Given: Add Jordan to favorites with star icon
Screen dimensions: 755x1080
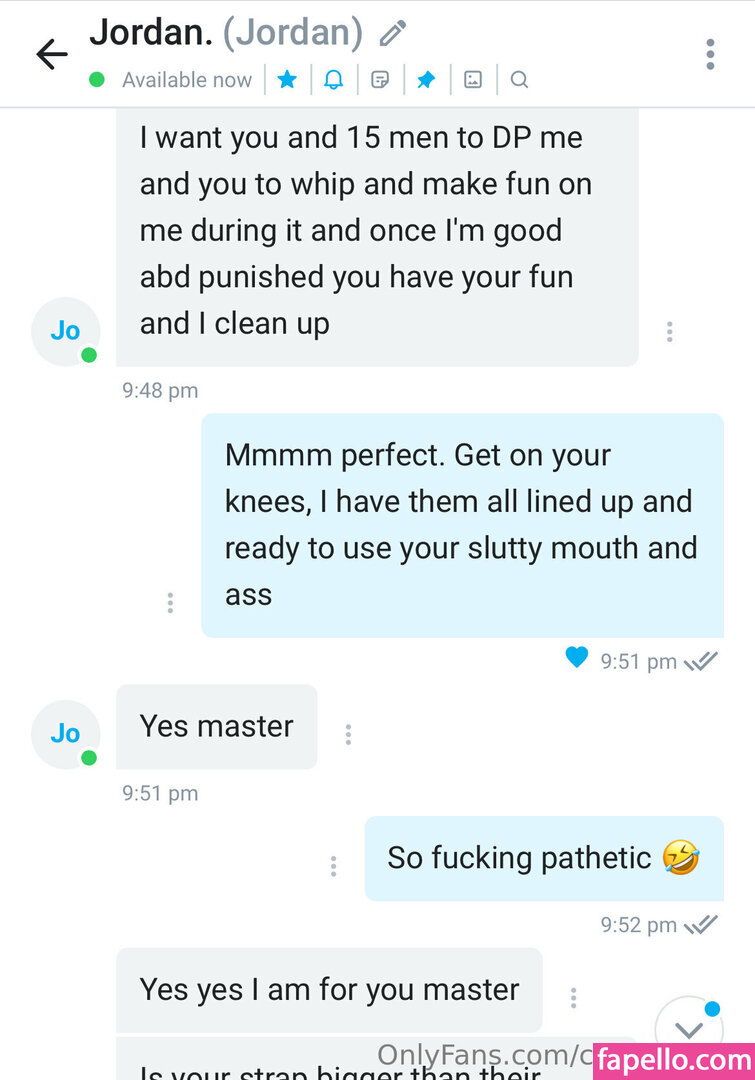Looking at the screenshot, I should click(x=287, y=80).
